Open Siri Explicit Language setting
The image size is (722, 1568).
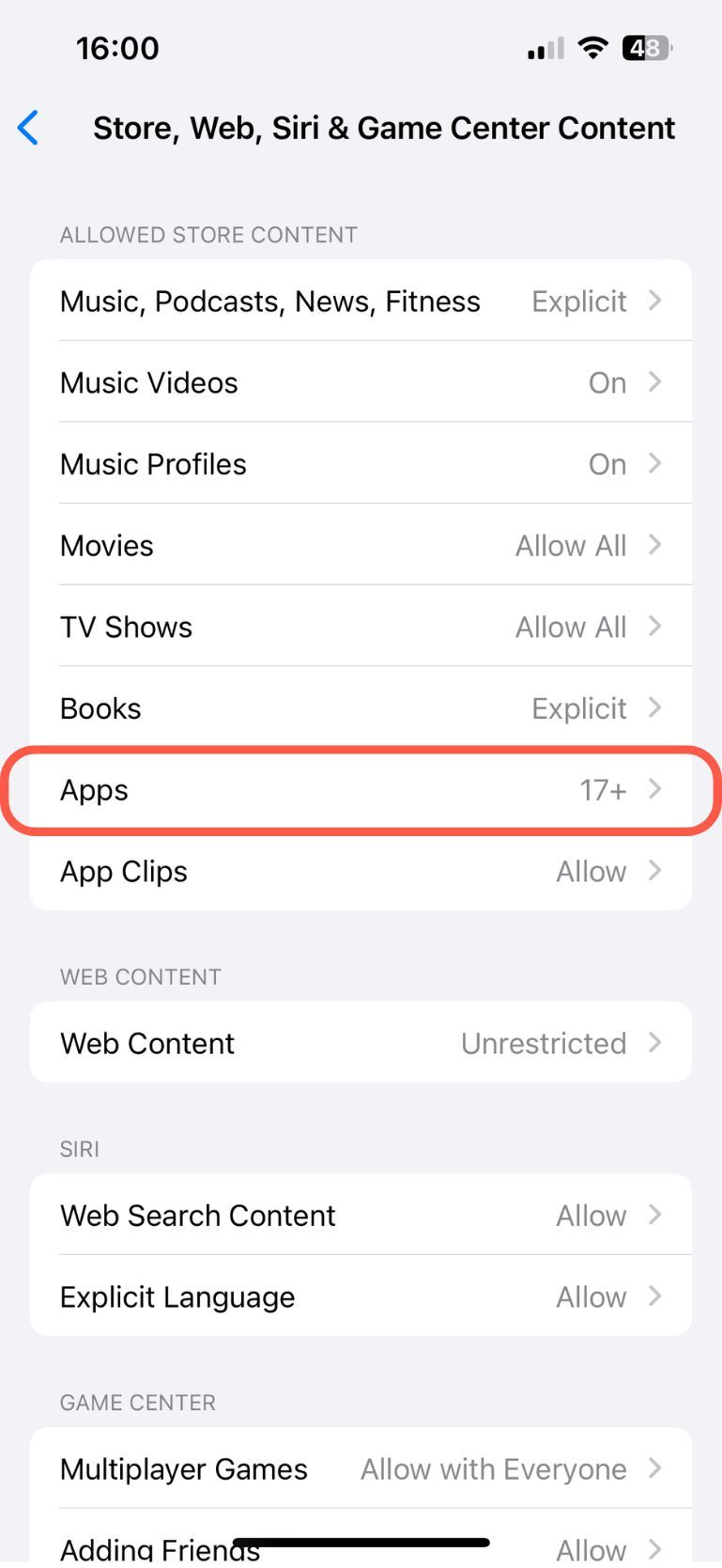361,1297
